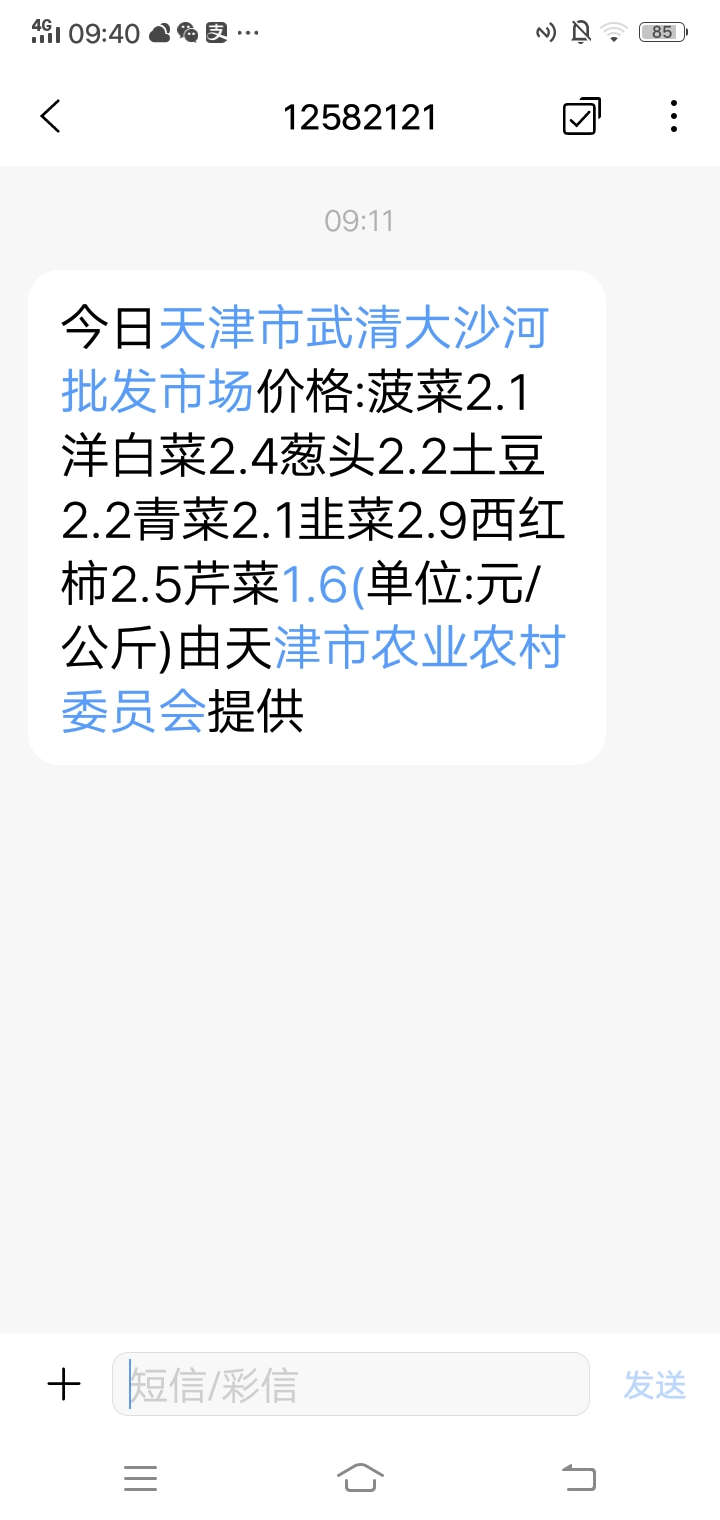Tap the system home button
Image resolution: width=720 pixels, height=1520 pixels.
pyautogui.click(x=360, y=1477)
